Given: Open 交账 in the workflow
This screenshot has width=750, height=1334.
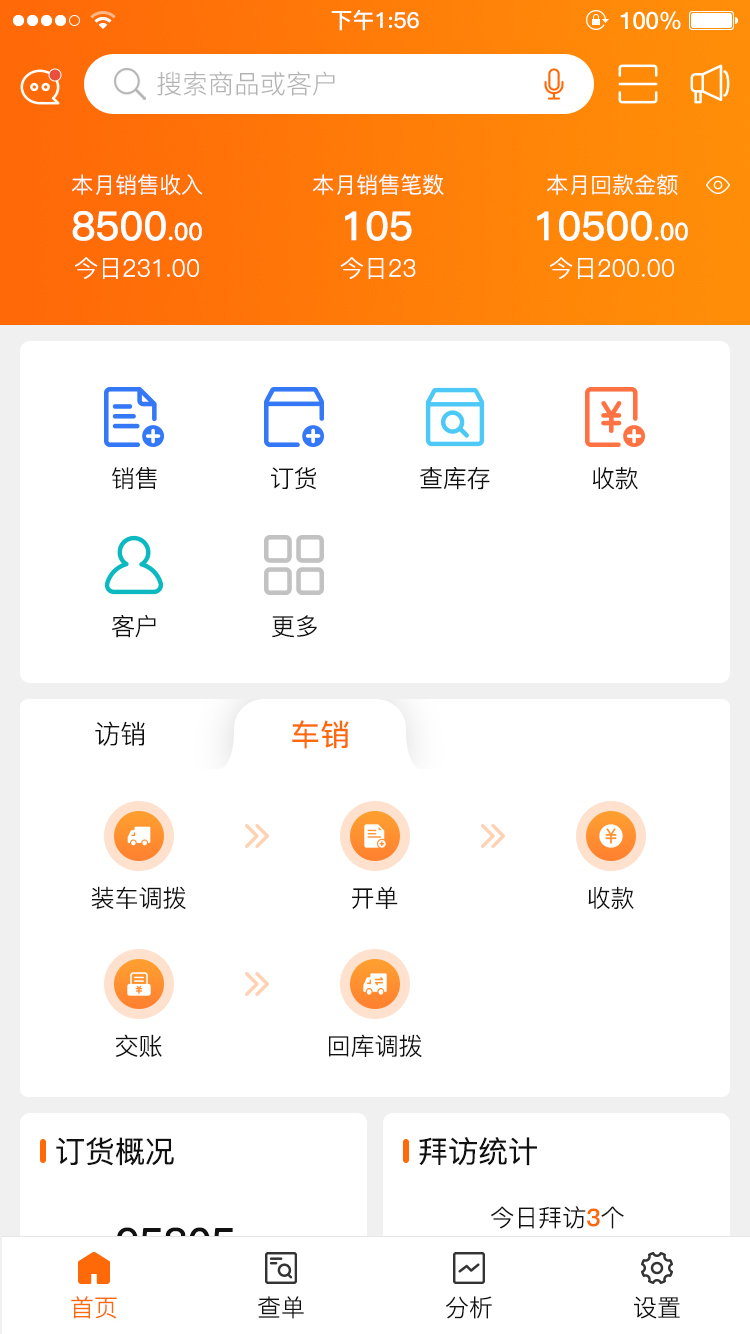Looking at the screenshot, I should 139,1003.
